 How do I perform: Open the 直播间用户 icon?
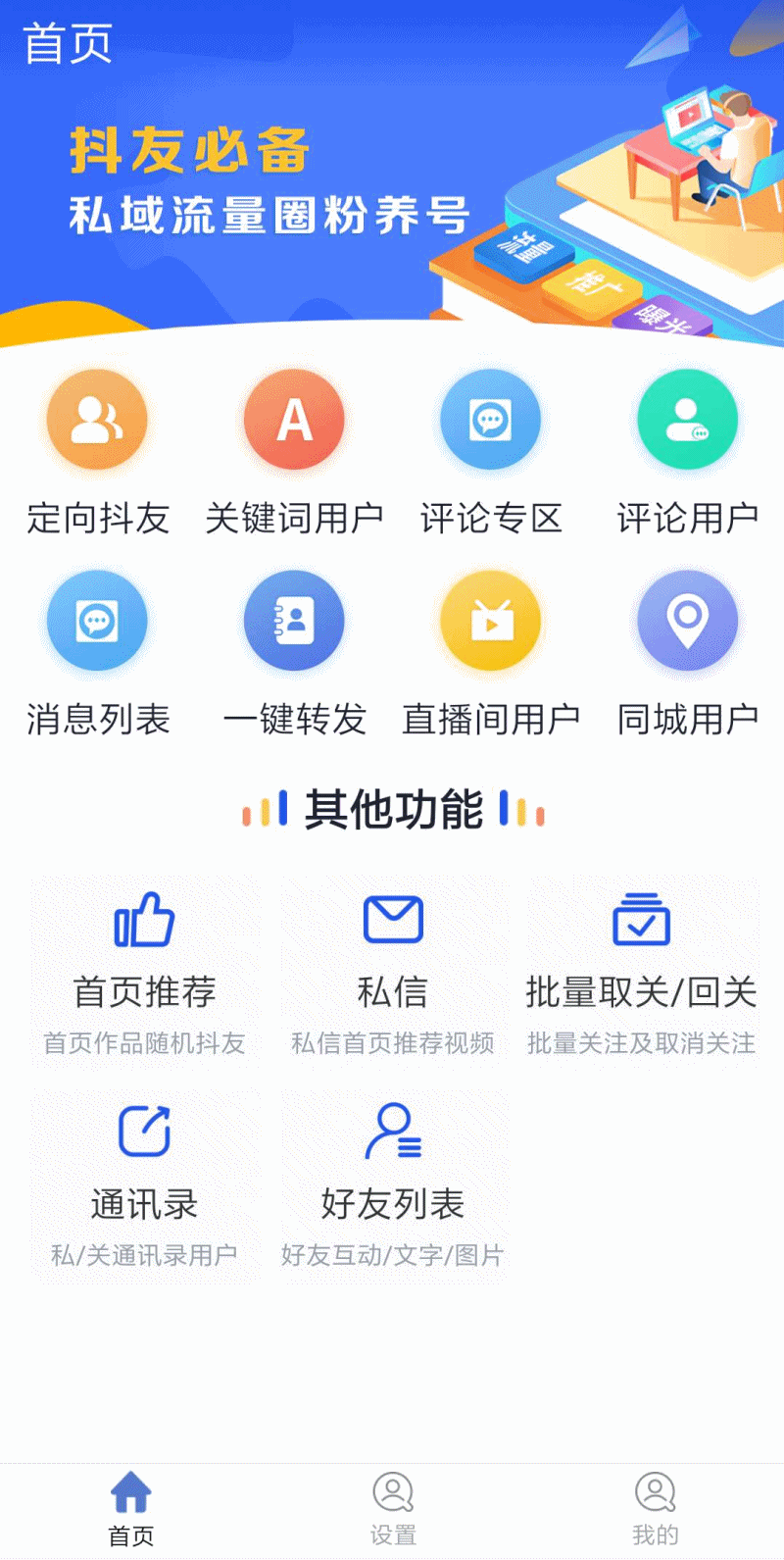click(x=490, y=621)
